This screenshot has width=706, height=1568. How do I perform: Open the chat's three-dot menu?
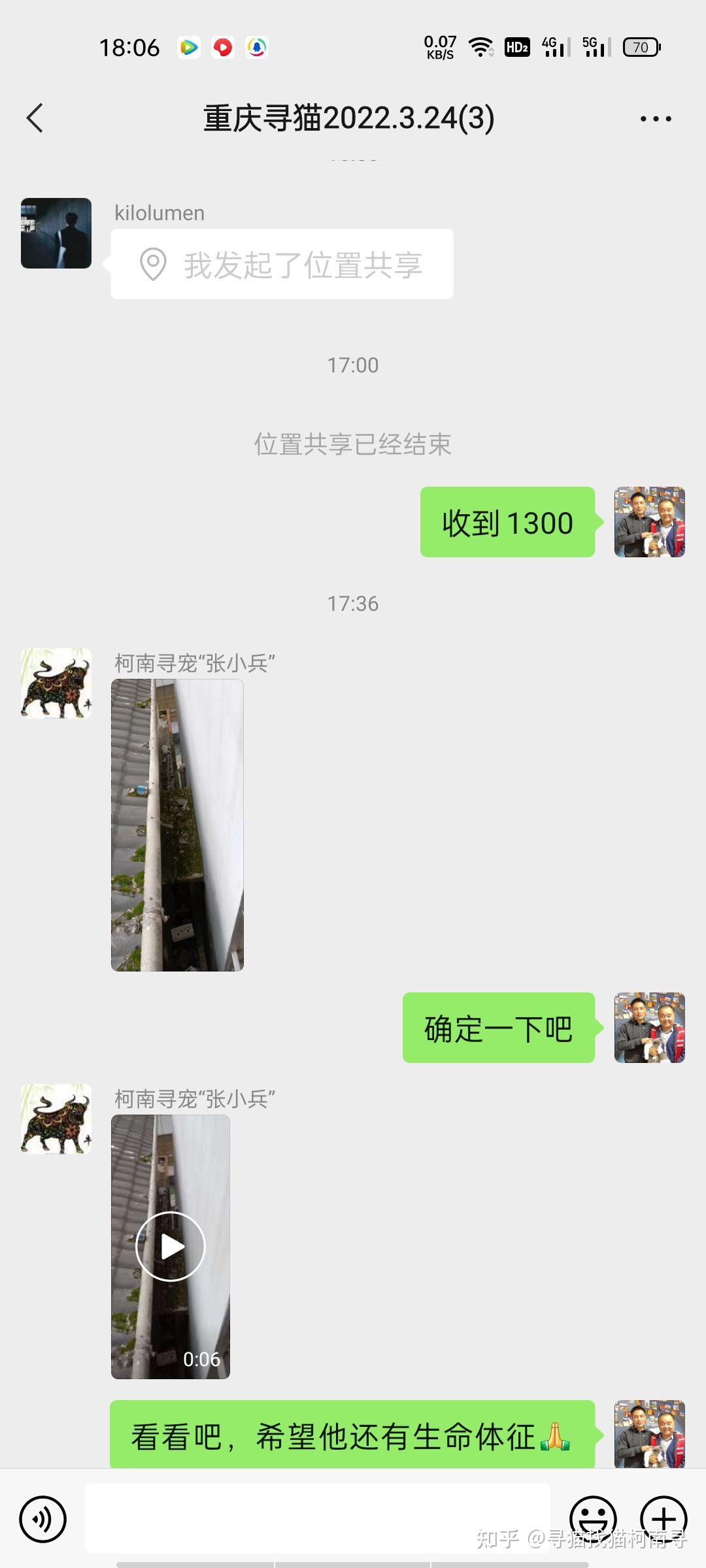pos(656,118)
